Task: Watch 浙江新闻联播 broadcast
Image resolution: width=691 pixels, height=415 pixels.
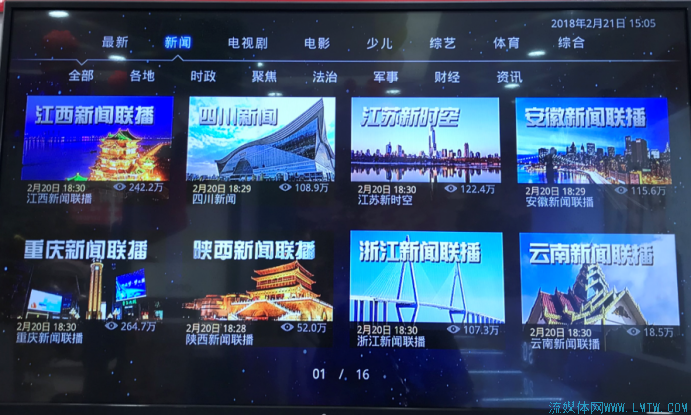Action: pyautogui.click(x=426, y=277)
